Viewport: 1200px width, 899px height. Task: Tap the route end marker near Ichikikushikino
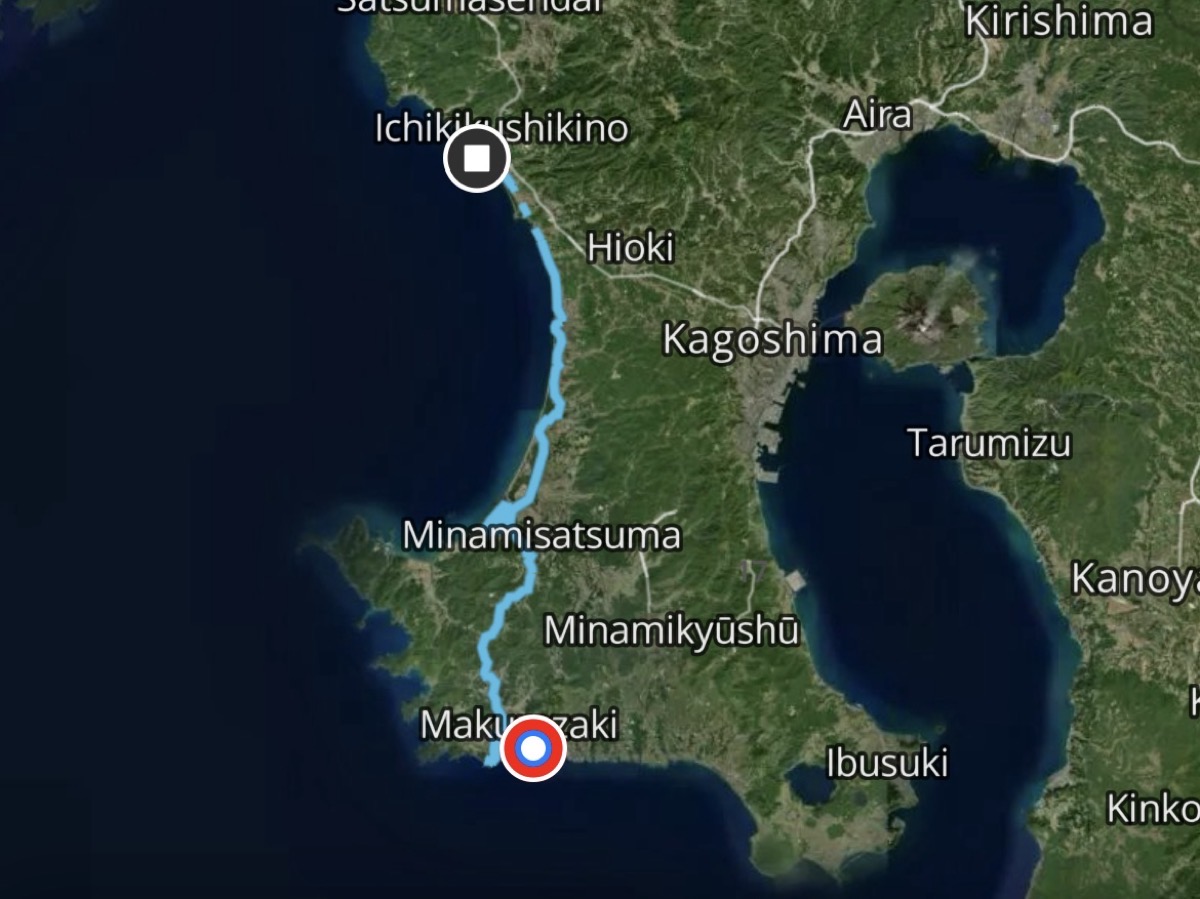coord(477,158)
